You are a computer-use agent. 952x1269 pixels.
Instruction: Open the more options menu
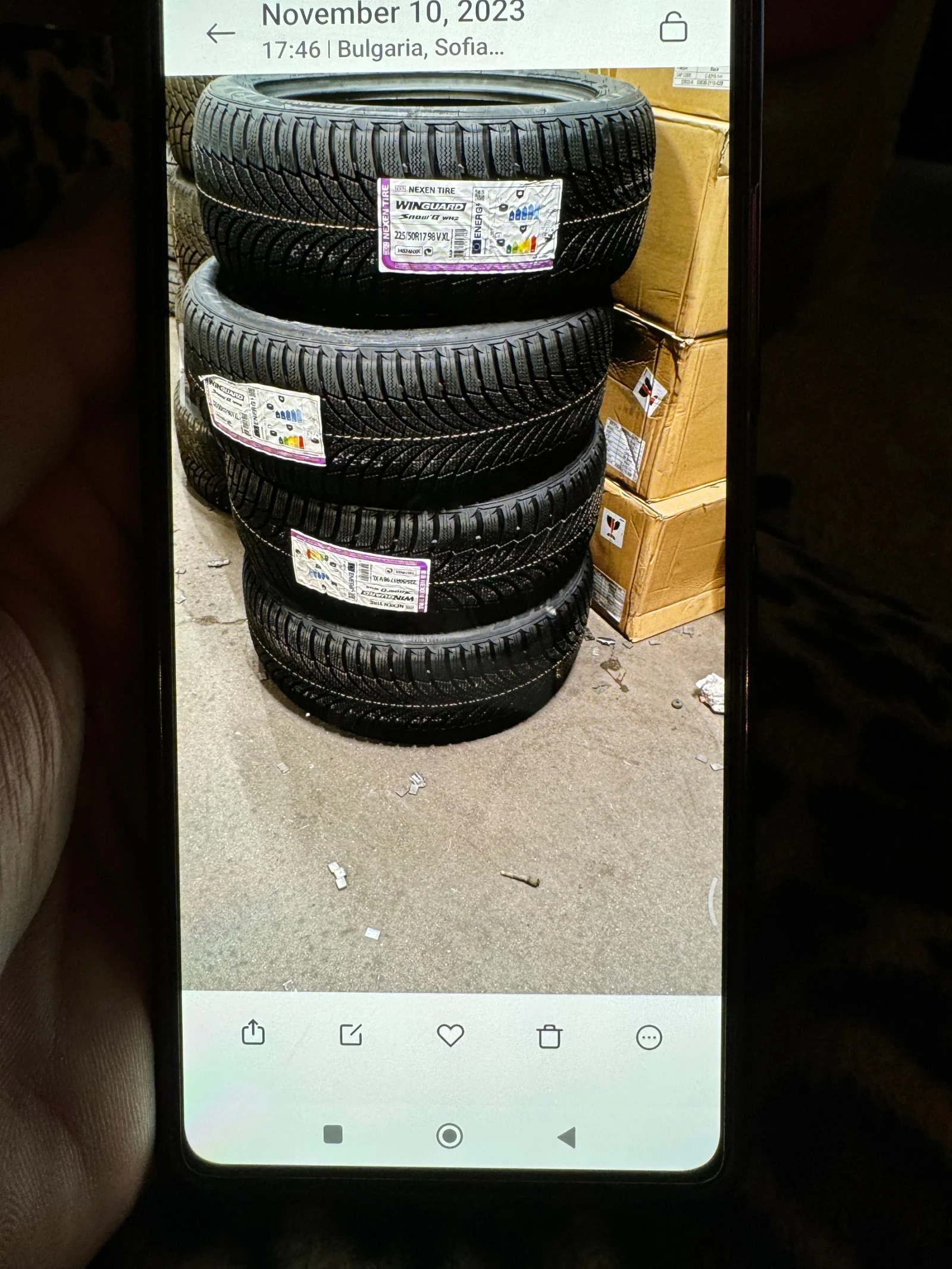tap(649, 1038)
